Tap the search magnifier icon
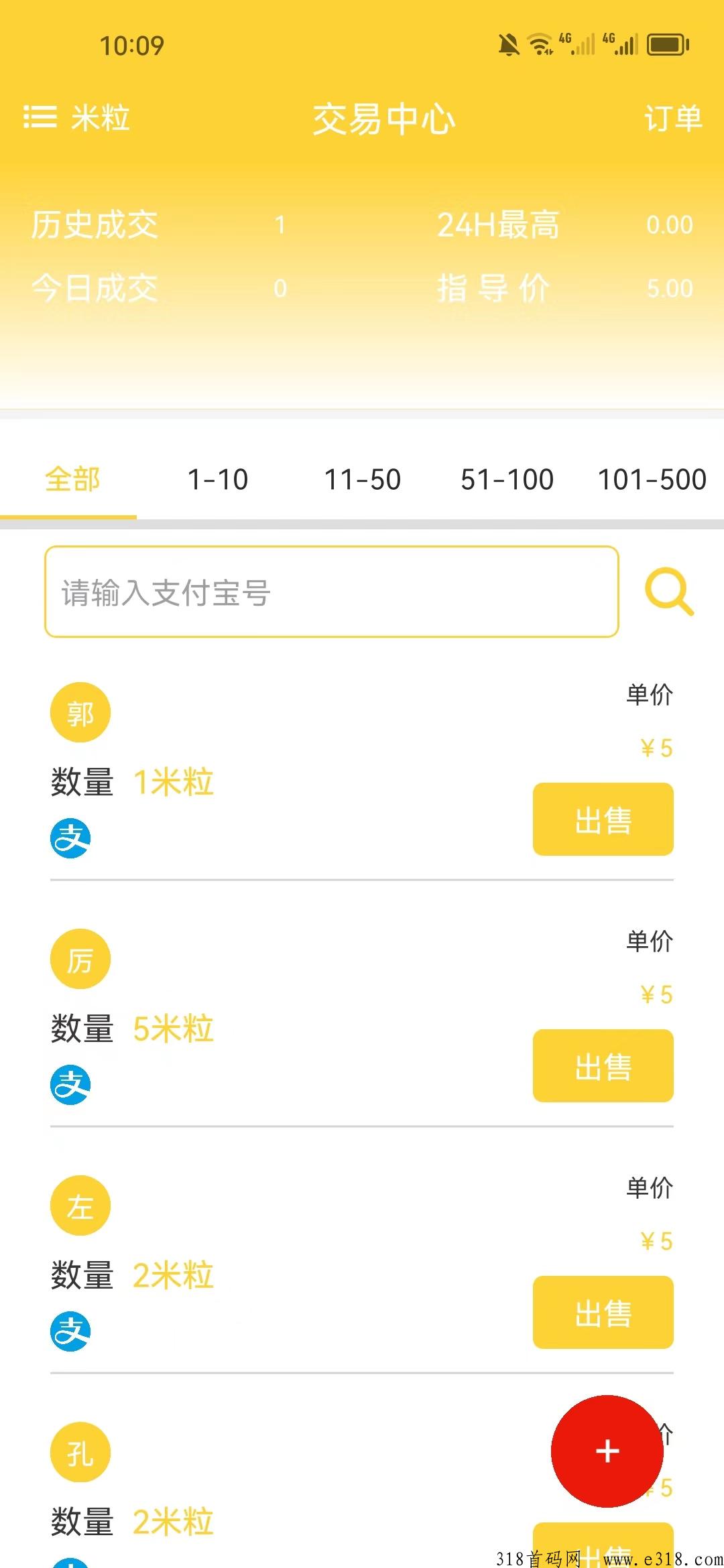This screenshot has width=724, height=1568. (x=669, y=592)
